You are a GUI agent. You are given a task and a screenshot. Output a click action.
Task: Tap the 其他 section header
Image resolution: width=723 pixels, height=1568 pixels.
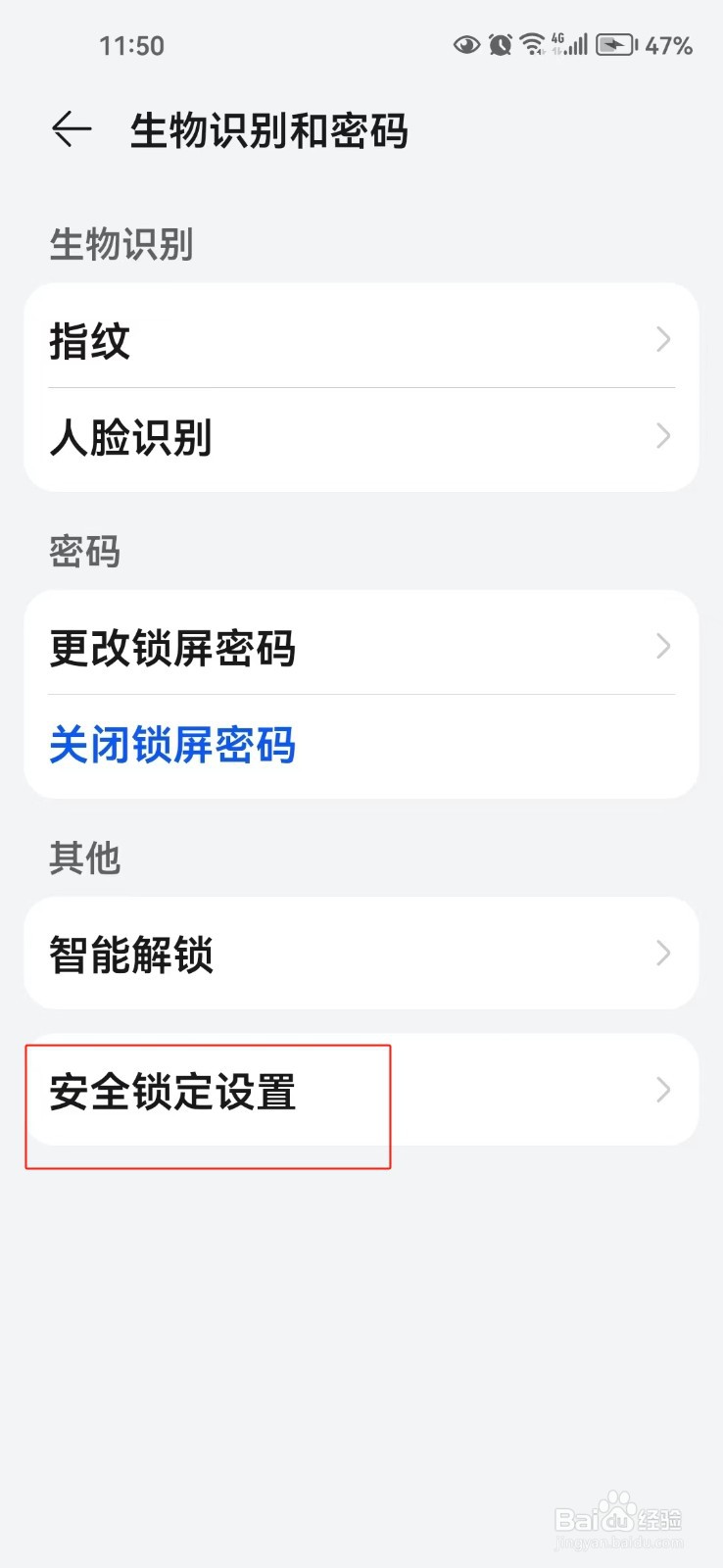pyautogui.click(x=85, y=858)
